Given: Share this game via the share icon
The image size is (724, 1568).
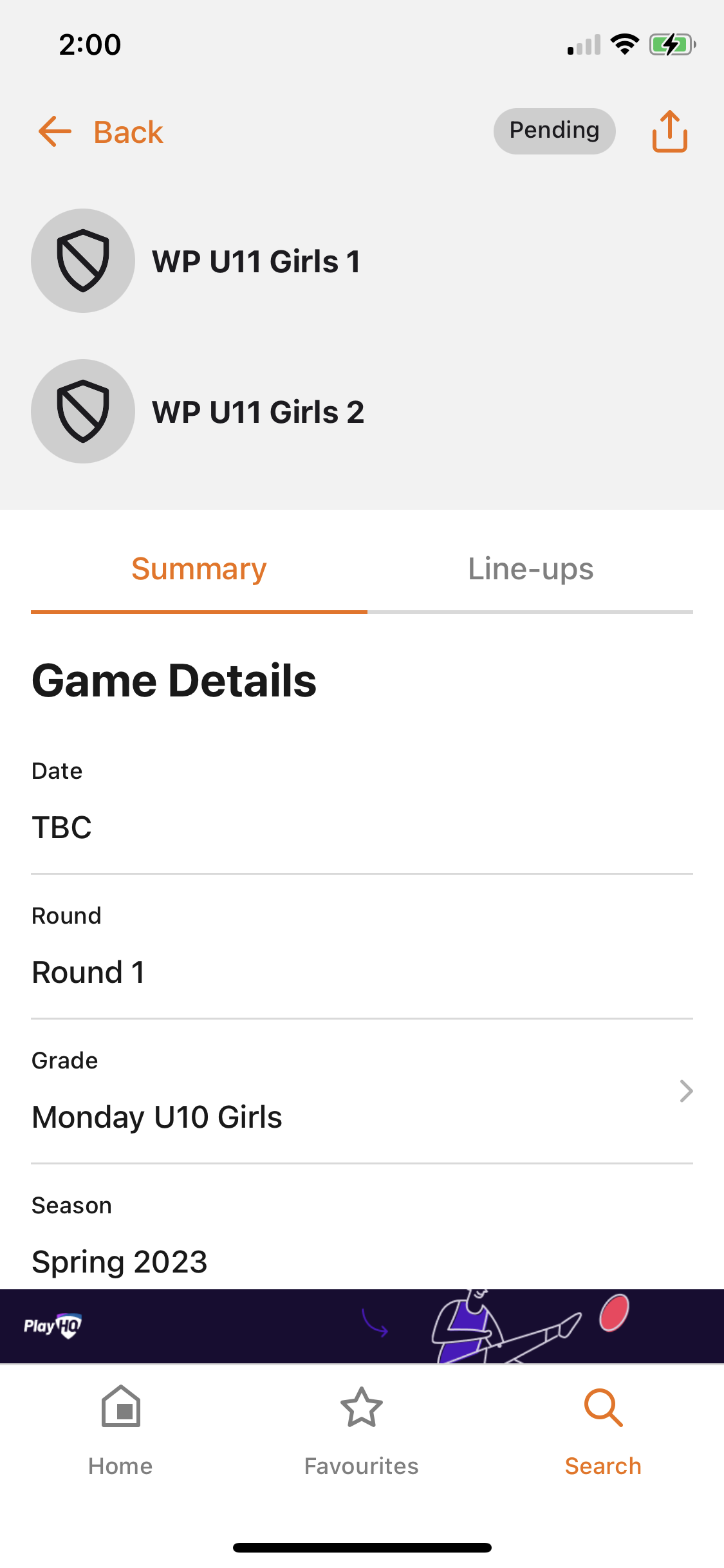Looking at the screenshot, I should pyautogui.click(x=669, y=131).
